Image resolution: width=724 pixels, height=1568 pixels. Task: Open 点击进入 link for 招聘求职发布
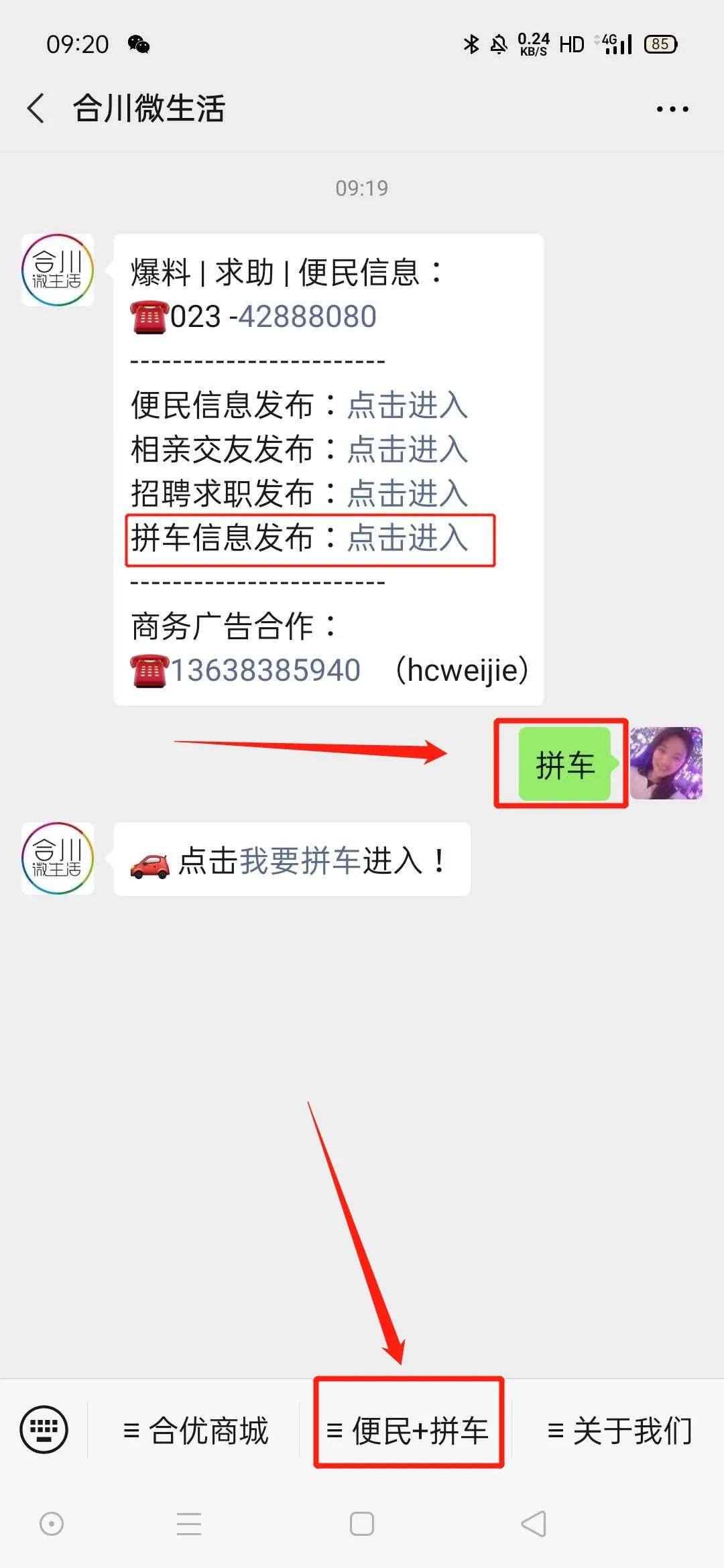[x=407, y=494]
